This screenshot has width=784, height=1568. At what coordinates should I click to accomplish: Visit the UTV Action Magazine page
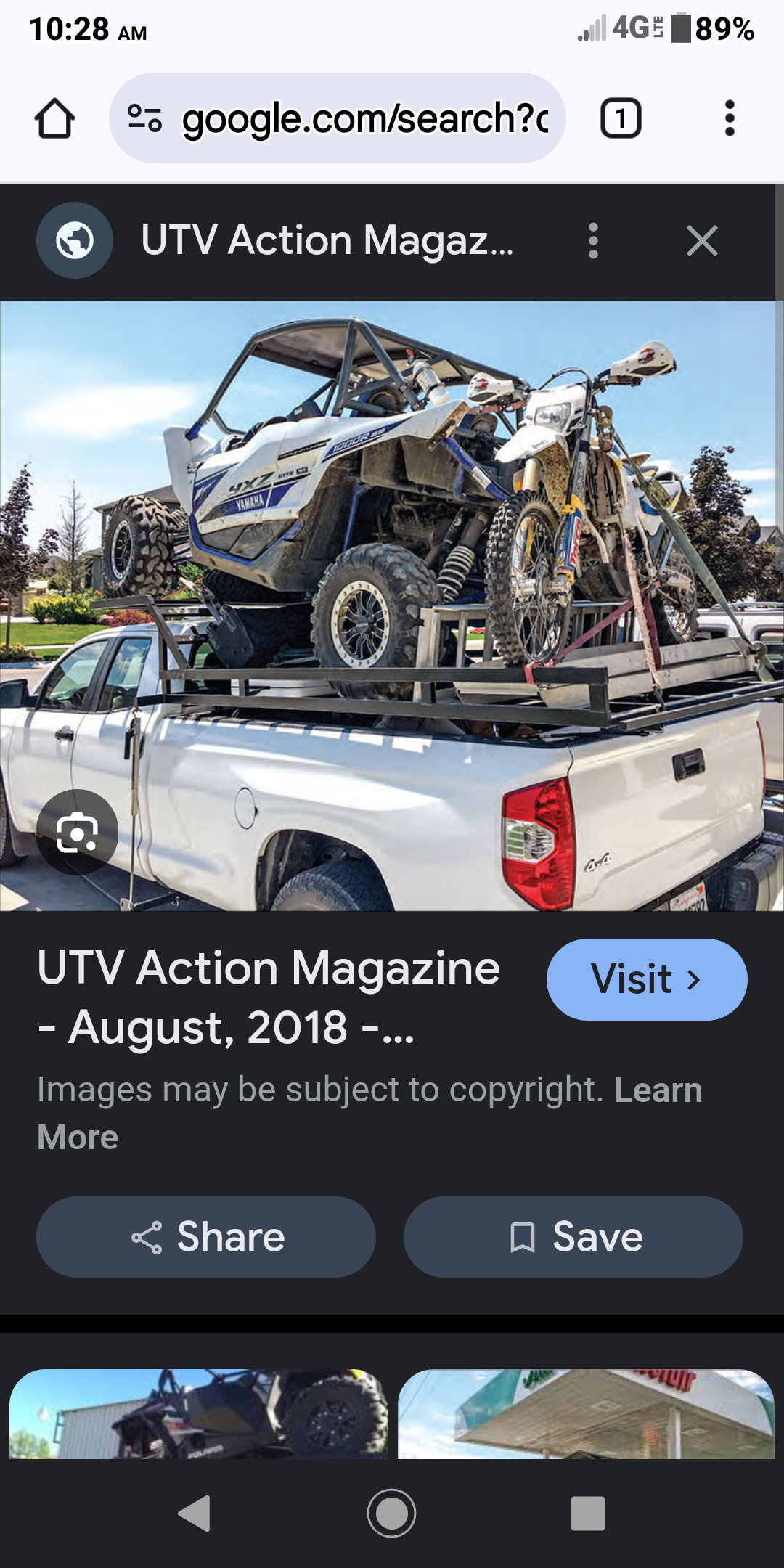646,979
